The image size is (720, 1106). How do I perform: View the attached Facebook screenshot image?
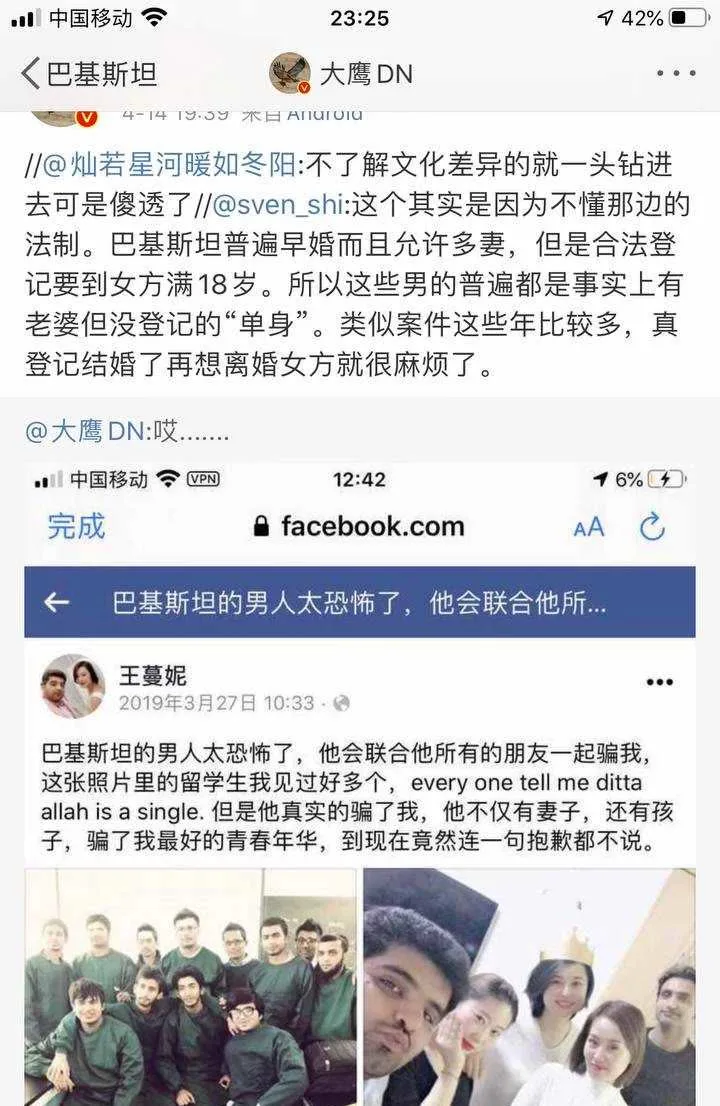(x=360, y=784)
